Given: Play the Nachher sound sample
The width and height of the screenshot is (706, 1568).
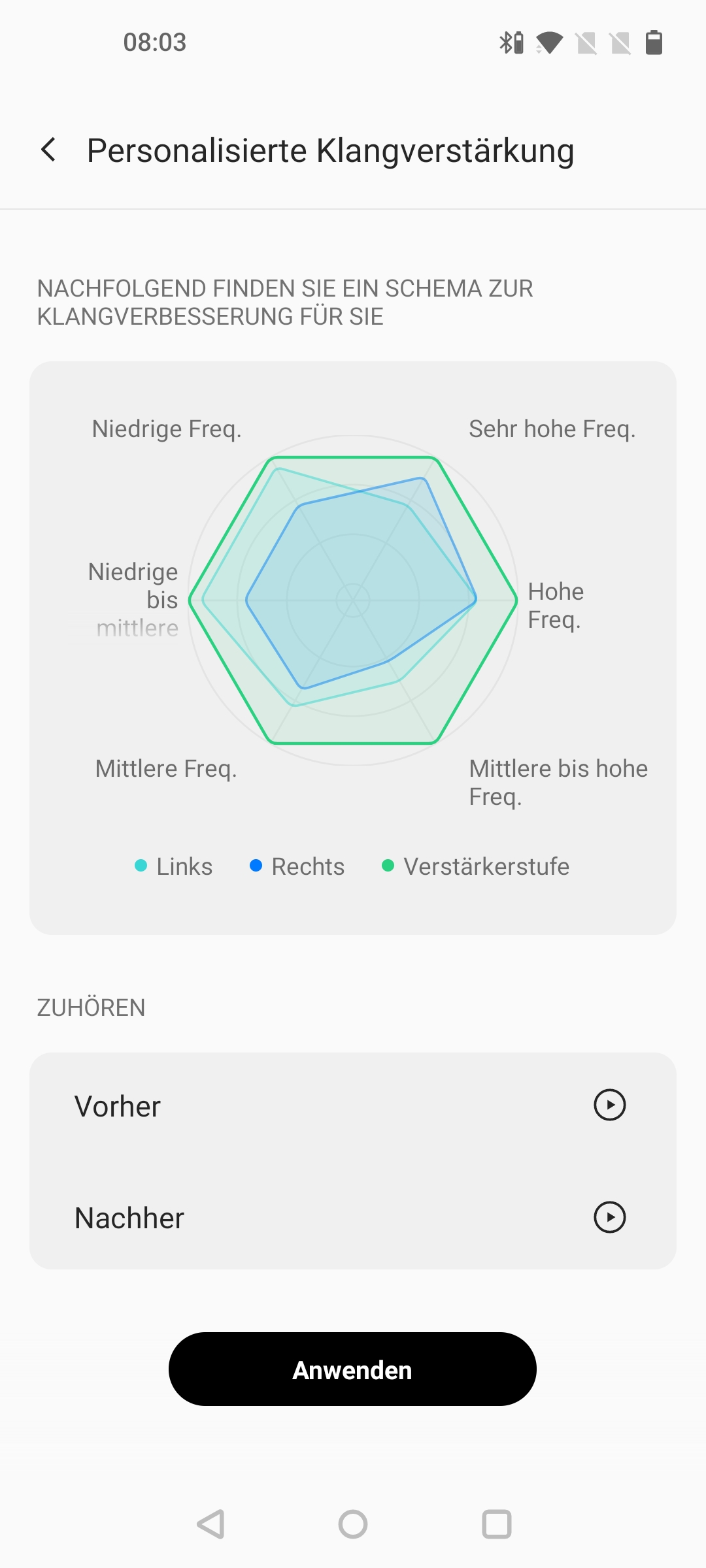Looking at the screenshot, I should point(609,1217).
